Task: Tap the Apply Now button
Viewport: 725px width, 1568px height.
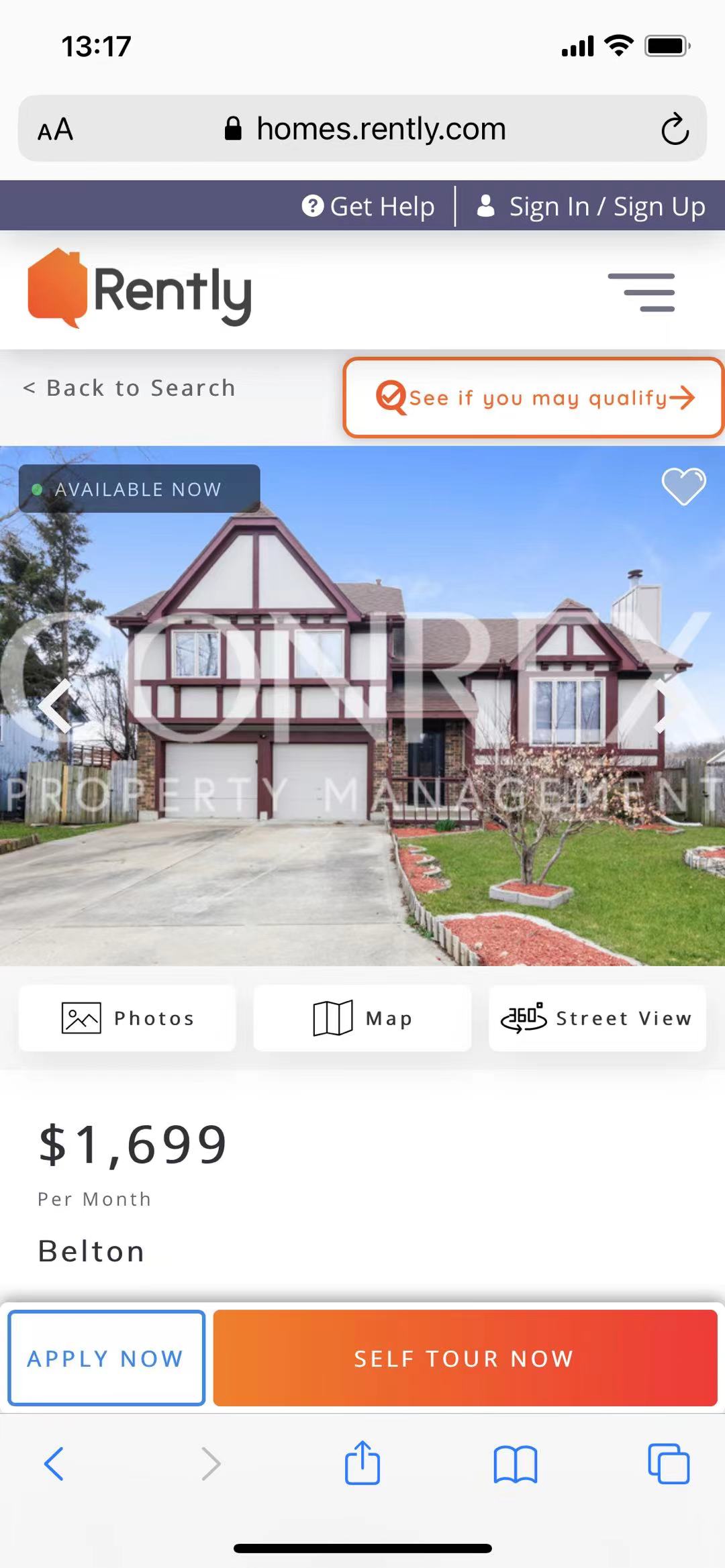Action: (106, 1358)
